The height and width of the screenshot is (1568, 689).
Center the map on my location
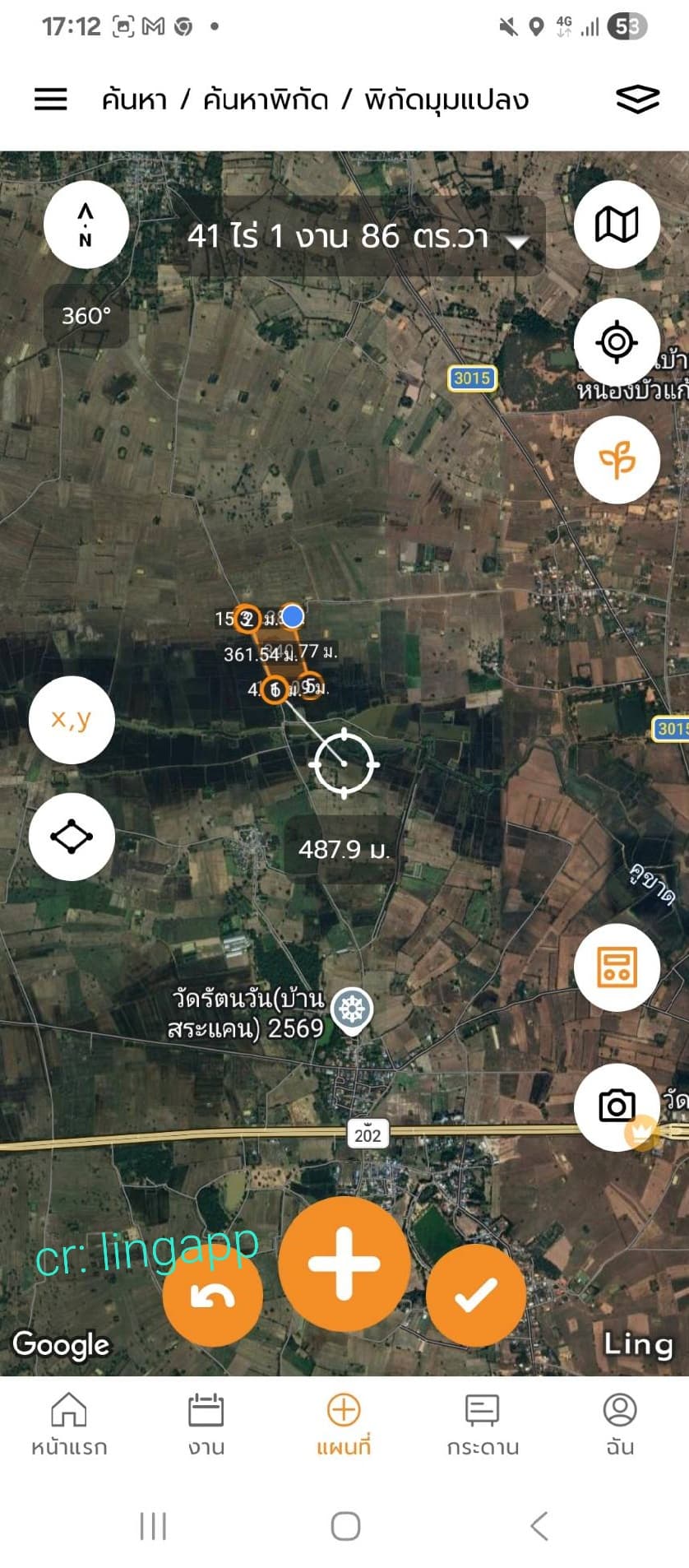617,341
